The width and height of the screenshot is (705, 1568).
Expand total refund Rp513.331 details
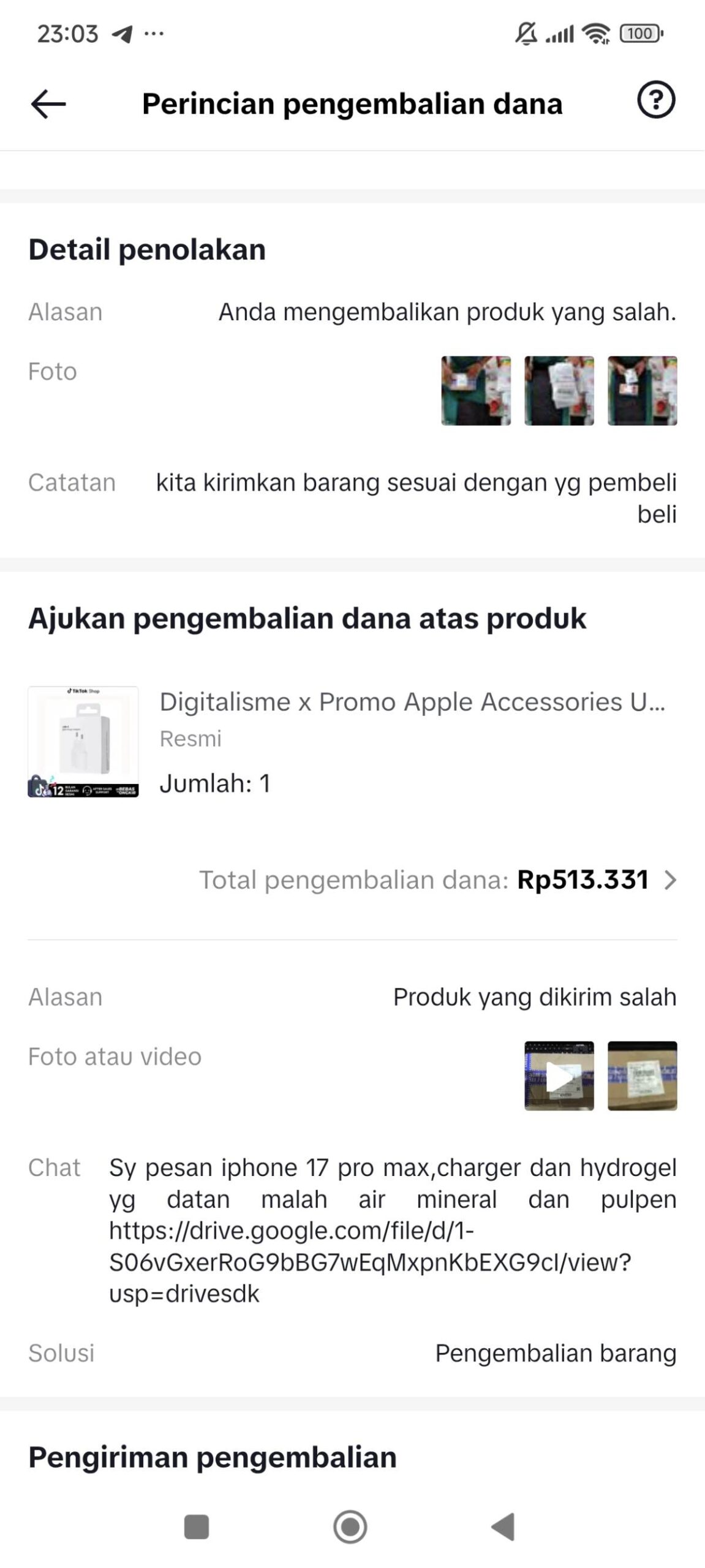pyautogui.click(x=670, y=880)
